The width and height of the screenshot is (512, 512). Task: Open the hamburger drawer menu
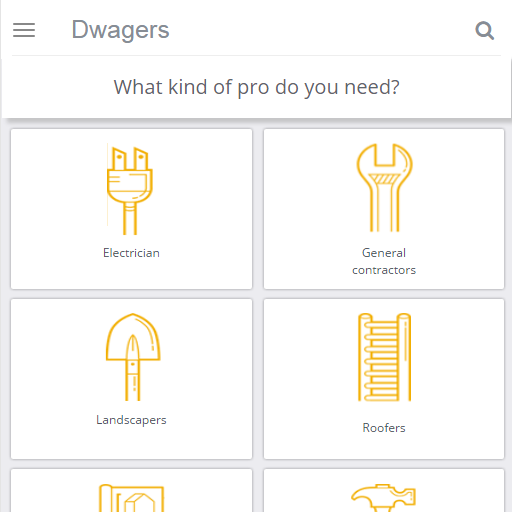pos(24,30)
